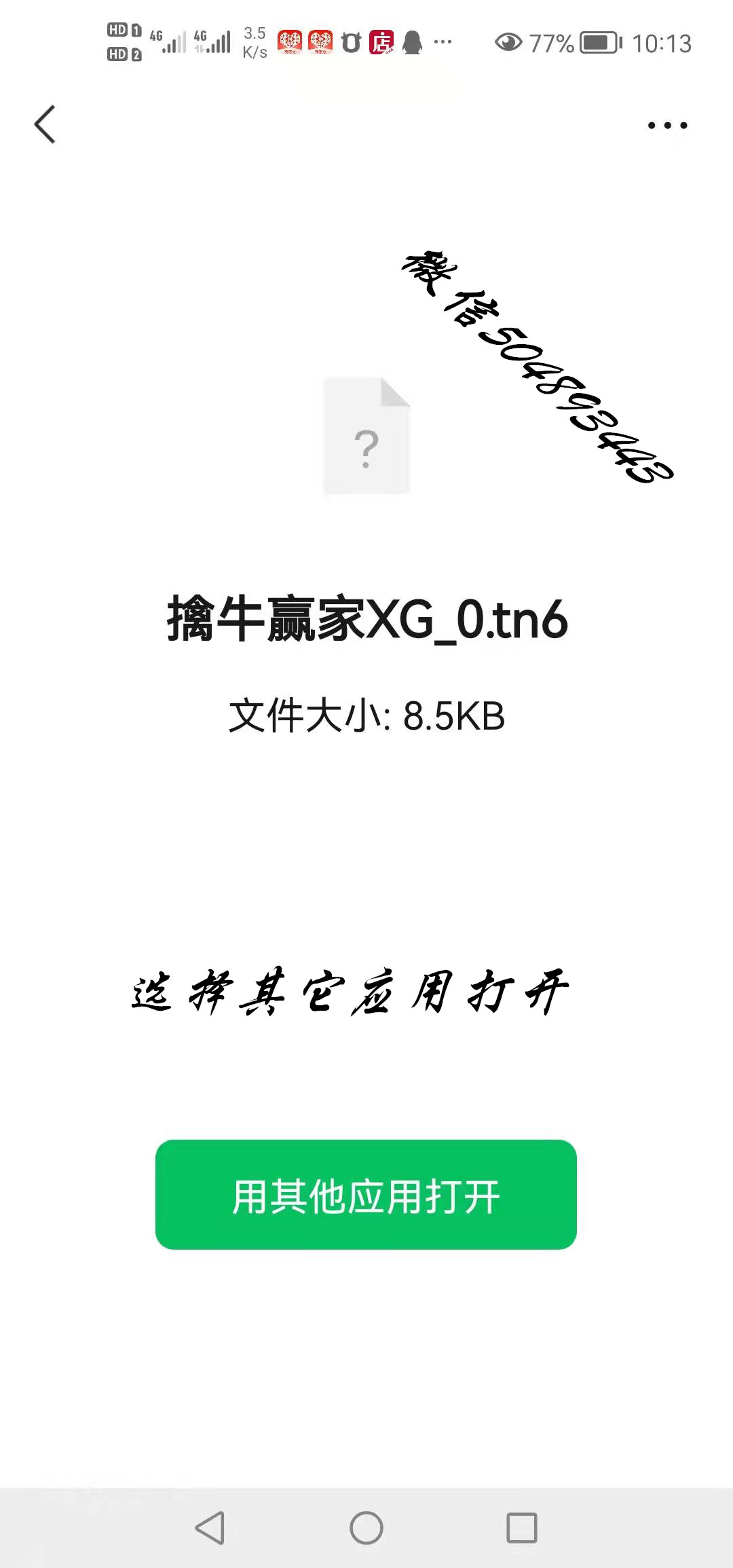Go back using the top-left arrow
The height and width of the screenshot is (1568, 733).
point(45,125)
